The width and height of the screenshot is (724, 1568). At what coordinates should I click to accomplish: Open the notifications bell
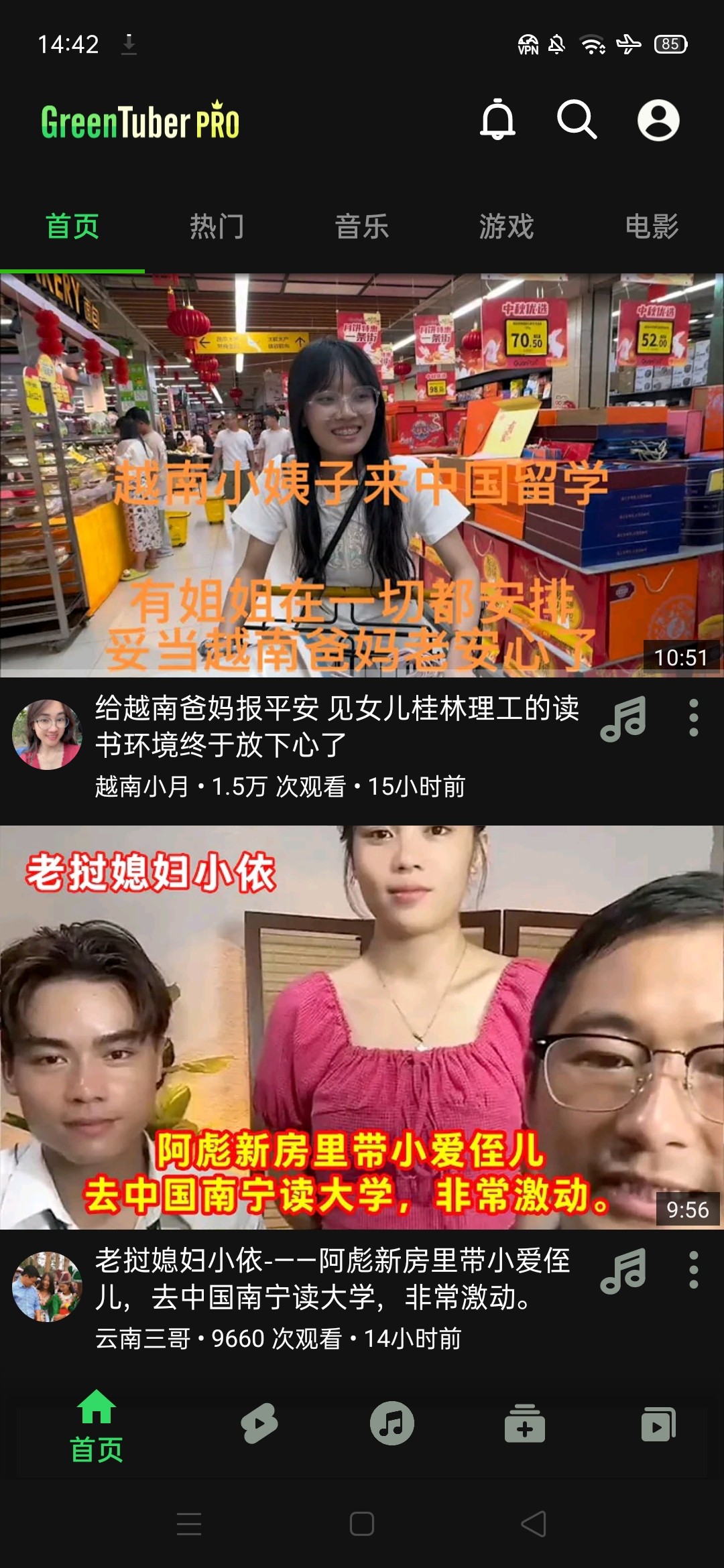497,121
